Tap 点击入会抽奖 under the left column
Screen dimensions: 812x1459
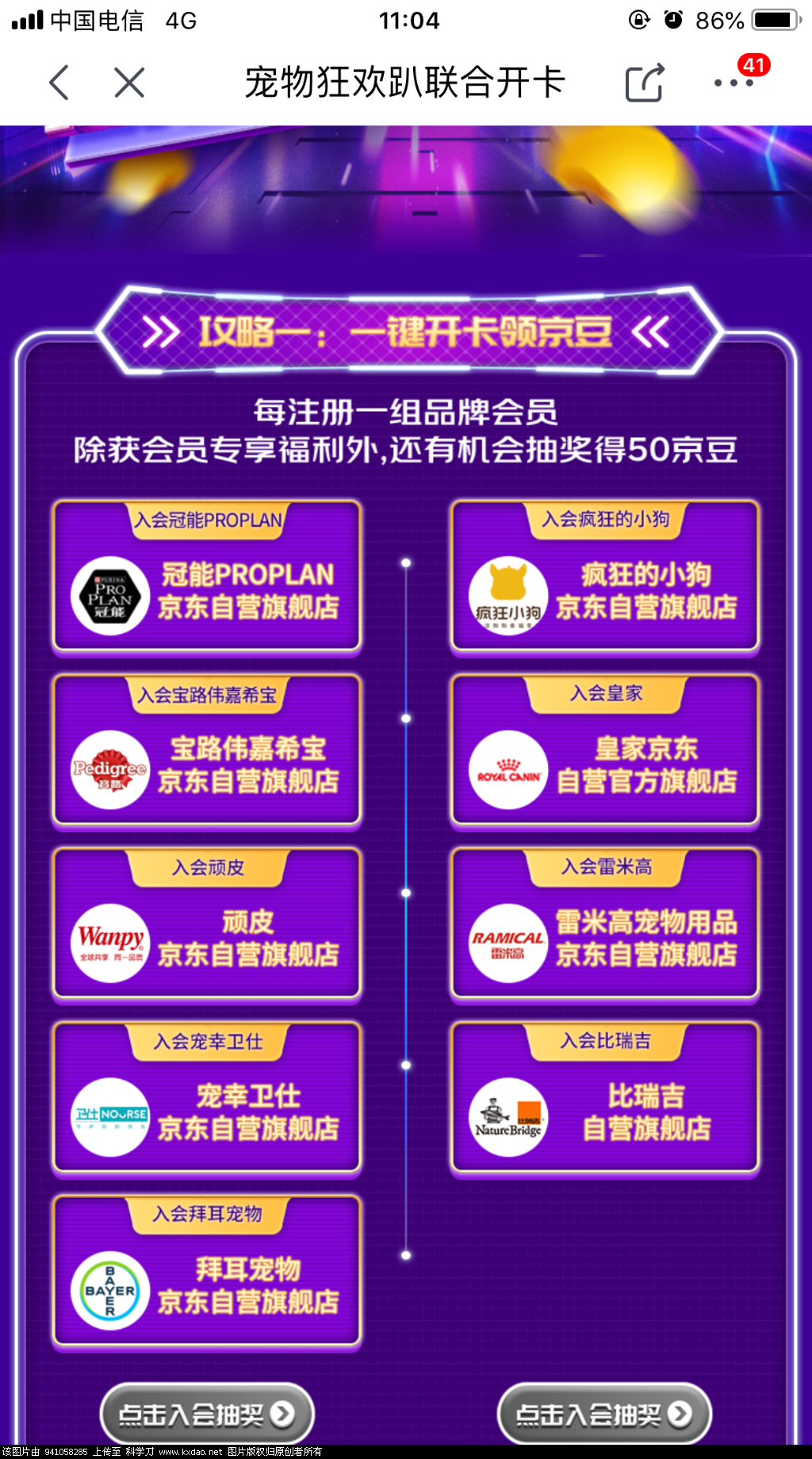click(x=207, y=1414)
